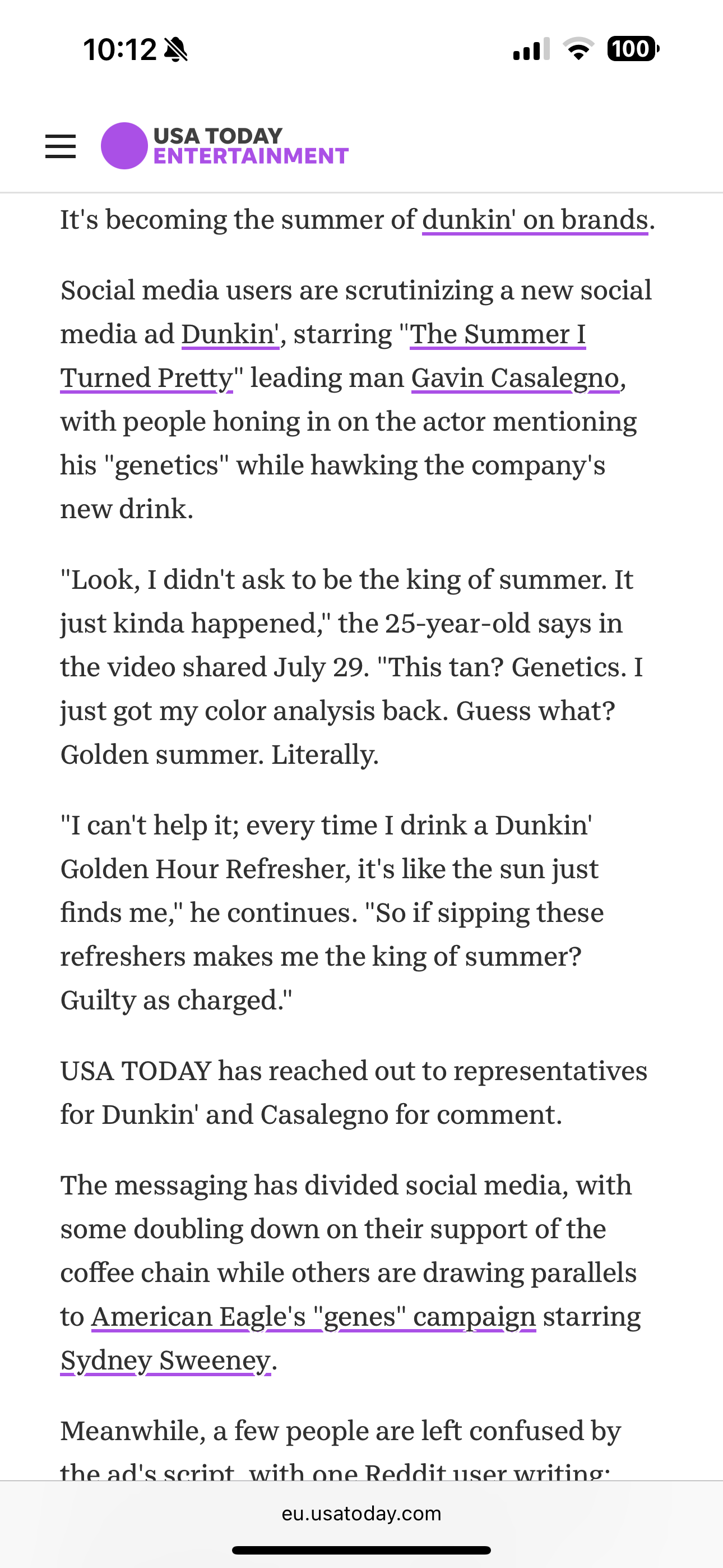Open the hamburger navigation menu
The width and height of the screenshot is (723, 1568).
[61, 147]
